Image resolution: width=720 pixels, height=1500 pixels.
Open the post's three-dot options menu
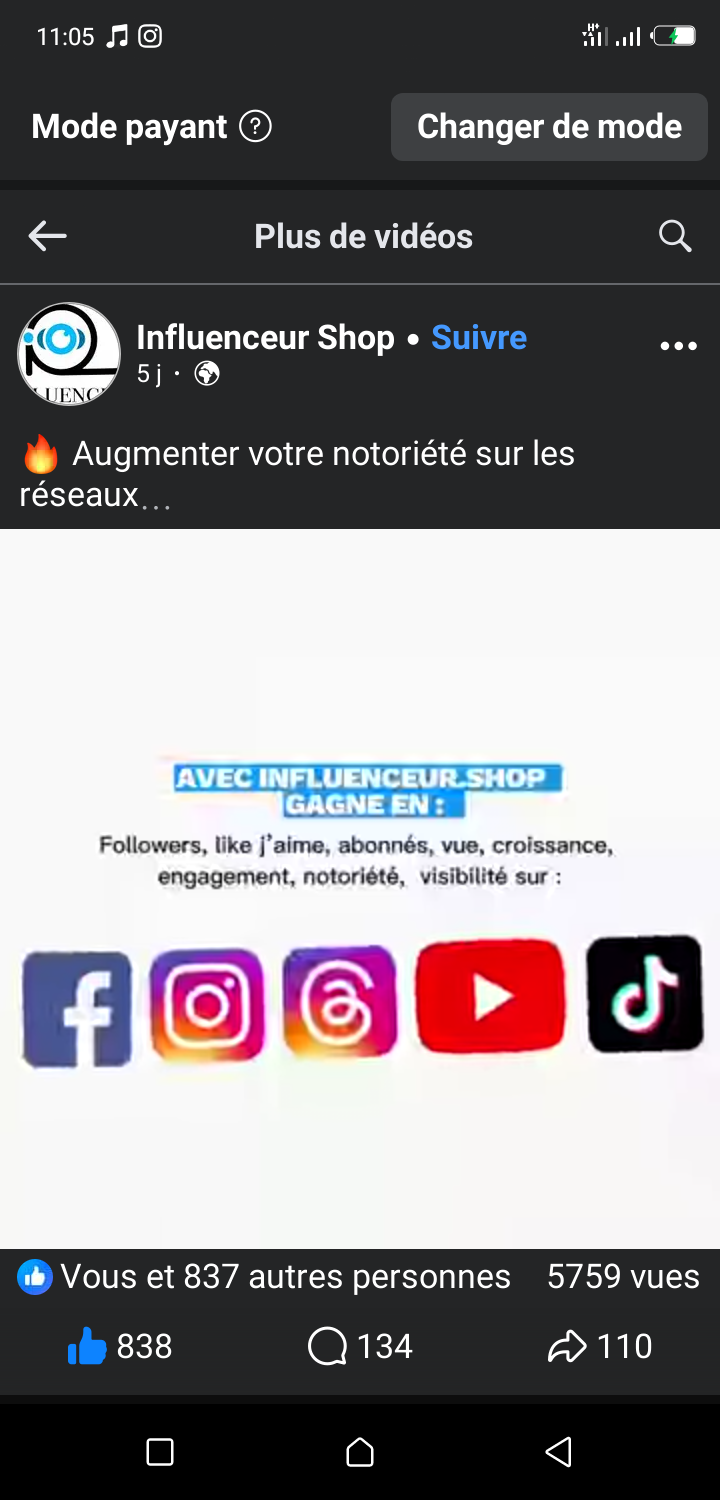click(678, 346)
